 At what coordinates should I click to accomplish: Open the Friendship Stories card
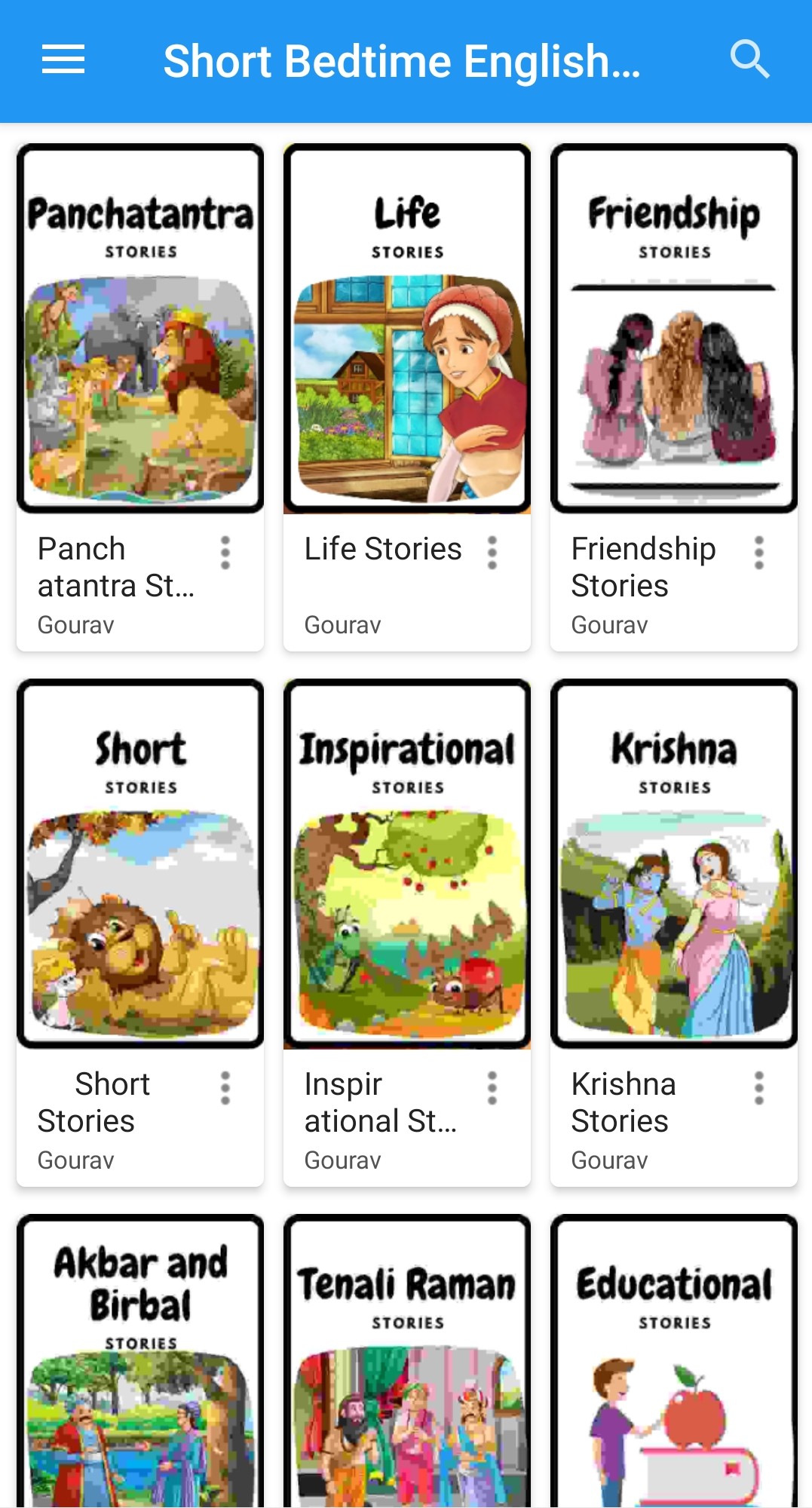pos(674,329)
